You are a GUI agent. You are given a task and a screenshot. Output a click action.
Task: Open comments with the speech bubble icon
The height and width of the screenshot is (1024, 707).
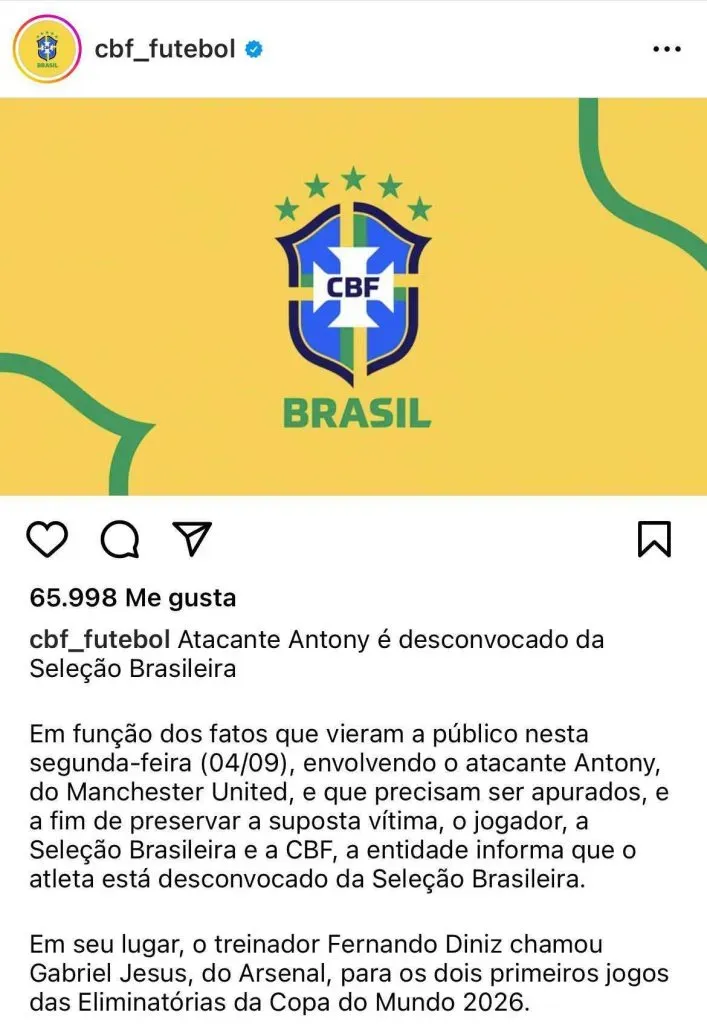[120, 539]
